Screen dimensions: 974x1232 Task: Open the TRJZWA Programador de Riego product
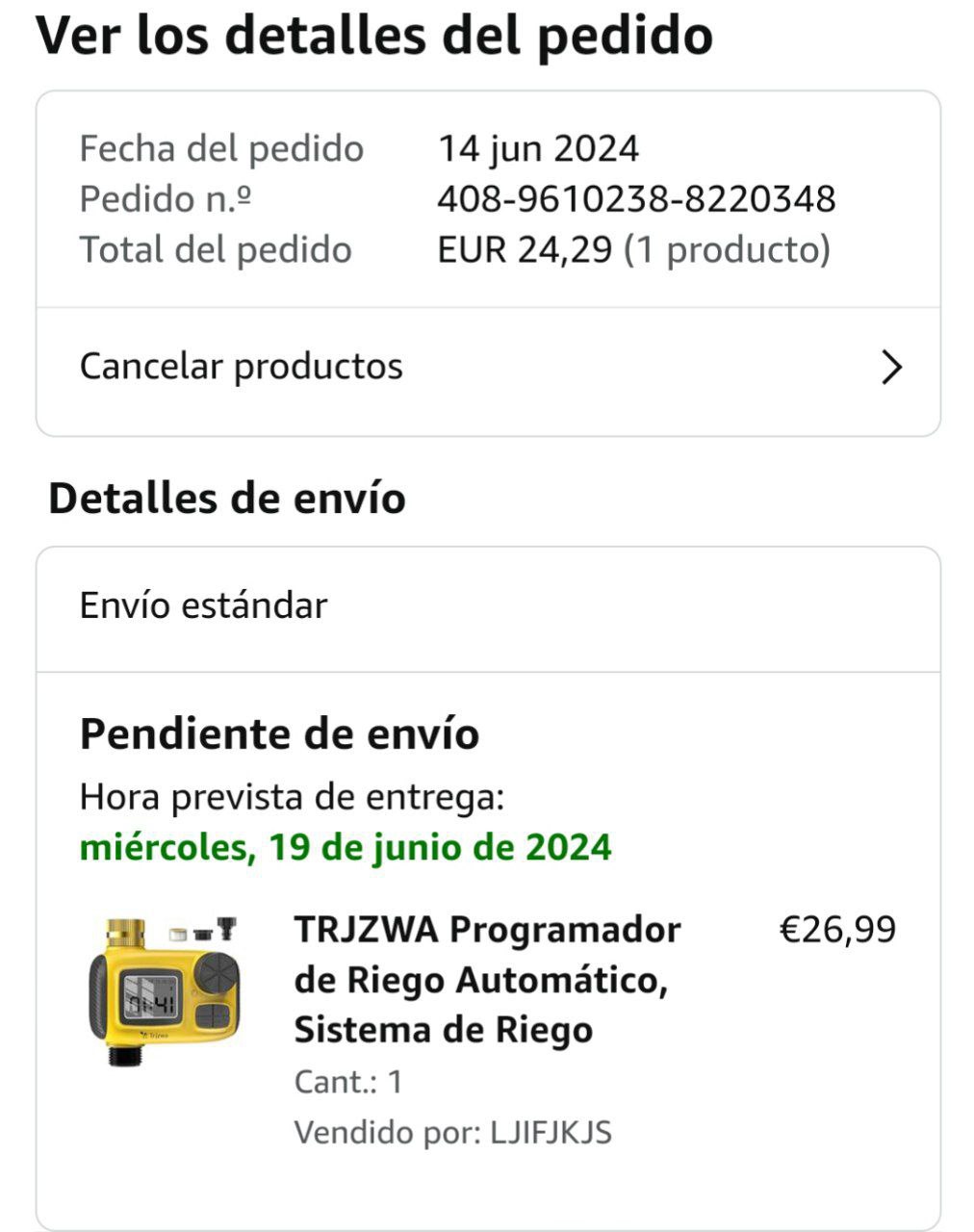[x=487, y=980]
